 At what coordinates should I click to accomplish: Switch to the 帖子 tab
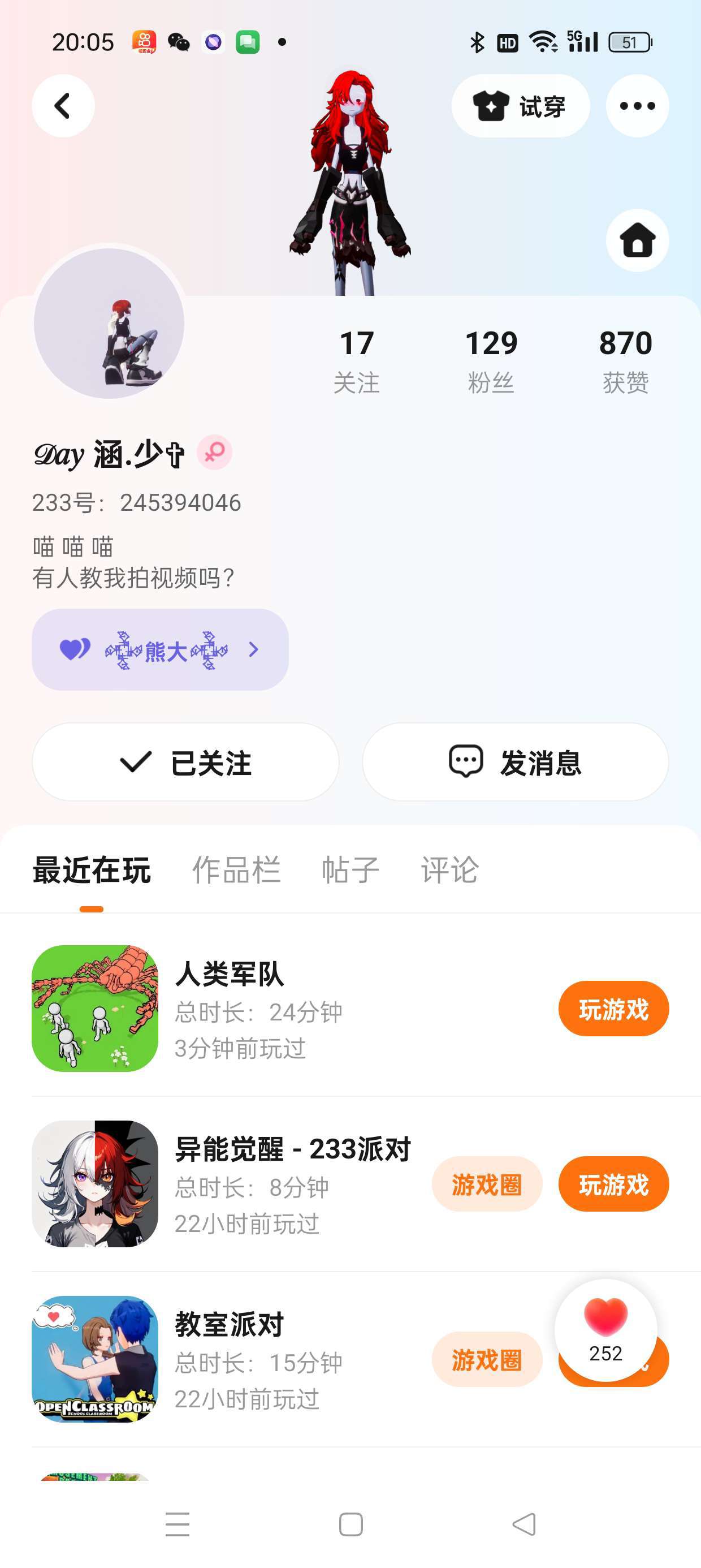(350, 870)
